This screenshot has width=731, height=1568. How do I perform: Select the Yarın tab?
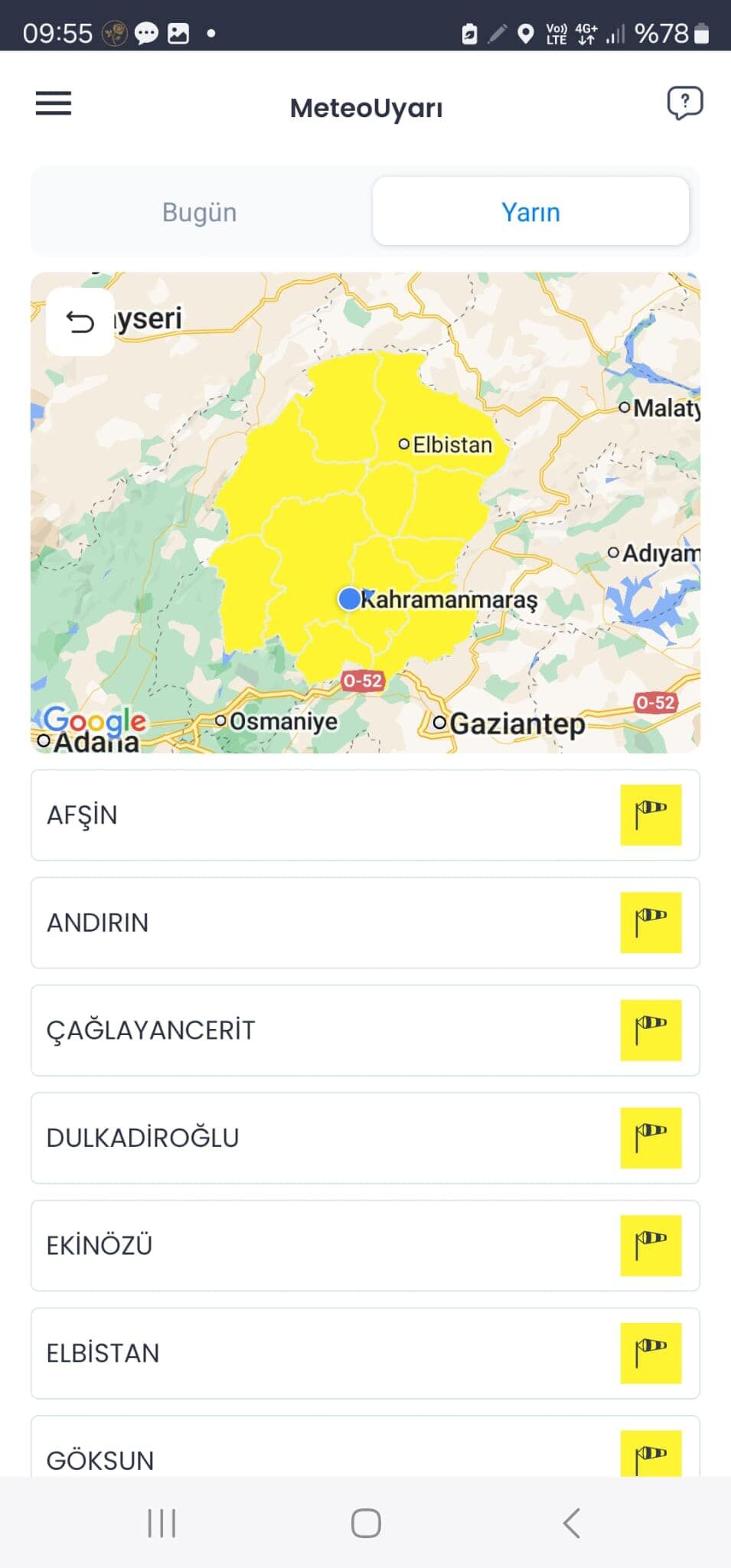(x=530, y=212)
